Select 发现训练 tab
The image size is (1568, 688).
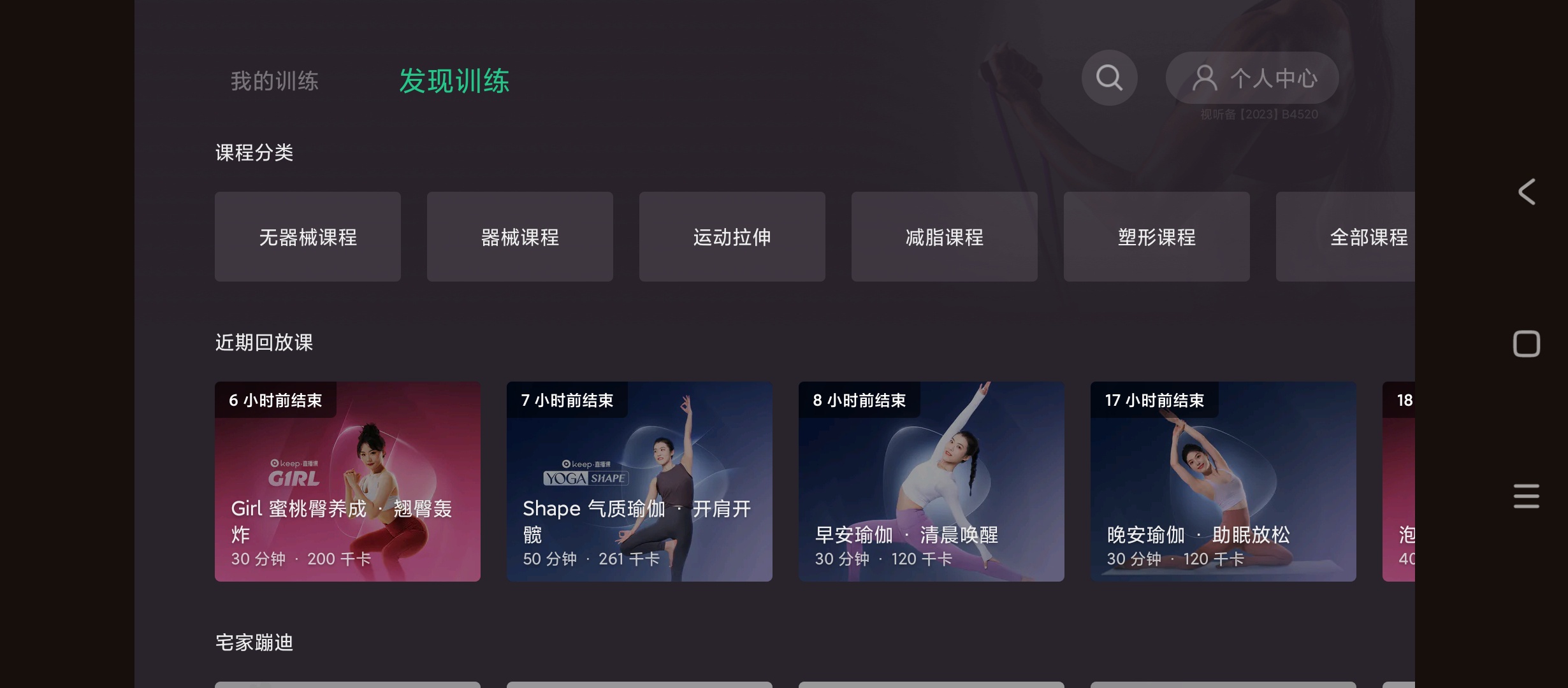pyautogui.click(x=454, y=81)
